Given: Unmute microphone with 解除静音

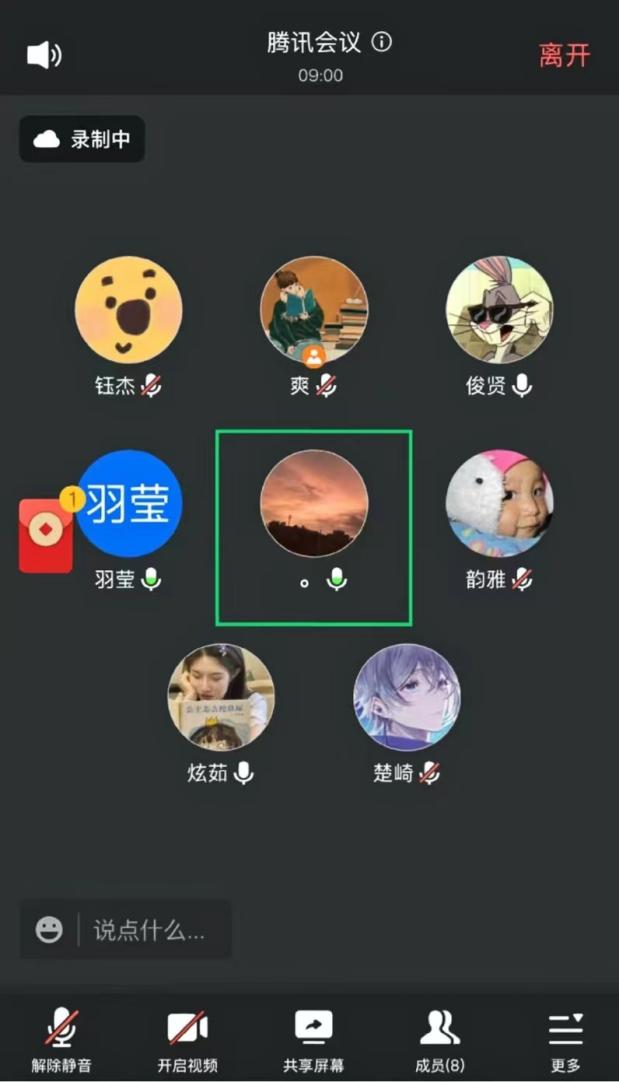Looking at the screenshot, I should click(62, 1040).
